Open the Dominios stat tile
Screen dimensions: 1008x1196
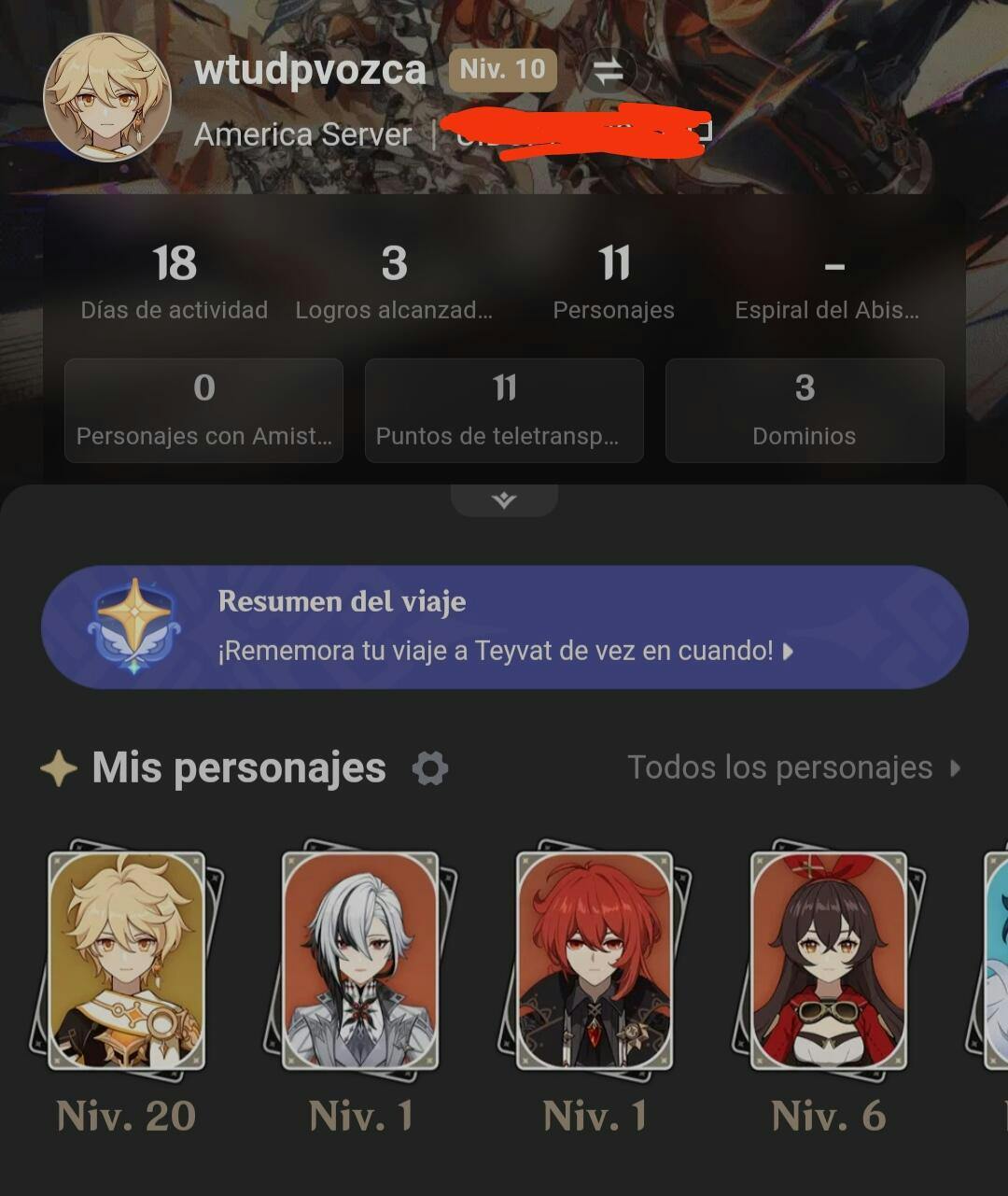point(805,411)
